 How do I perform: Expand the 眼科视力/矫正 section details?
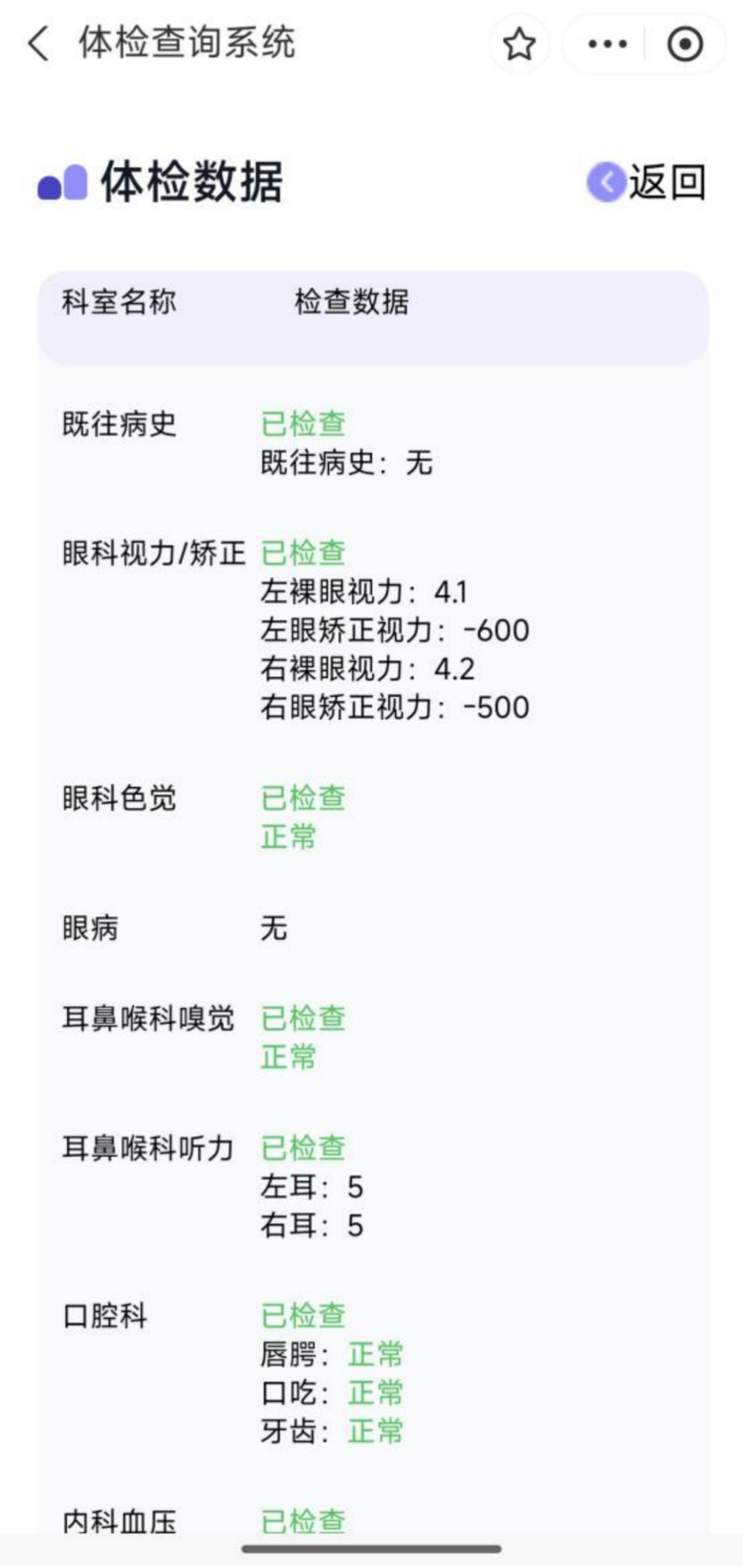point(154,554)
